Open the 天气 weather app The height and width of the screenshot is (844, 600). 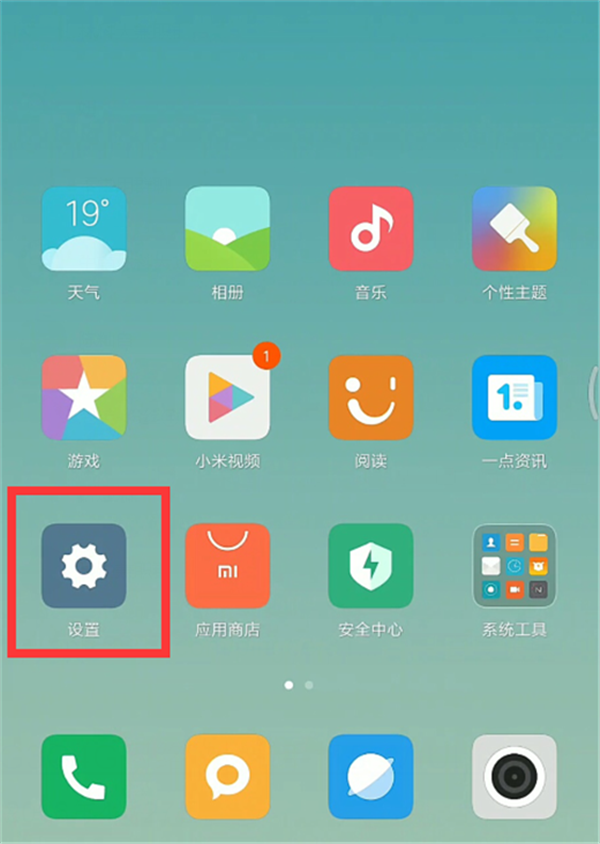point(84,229)
